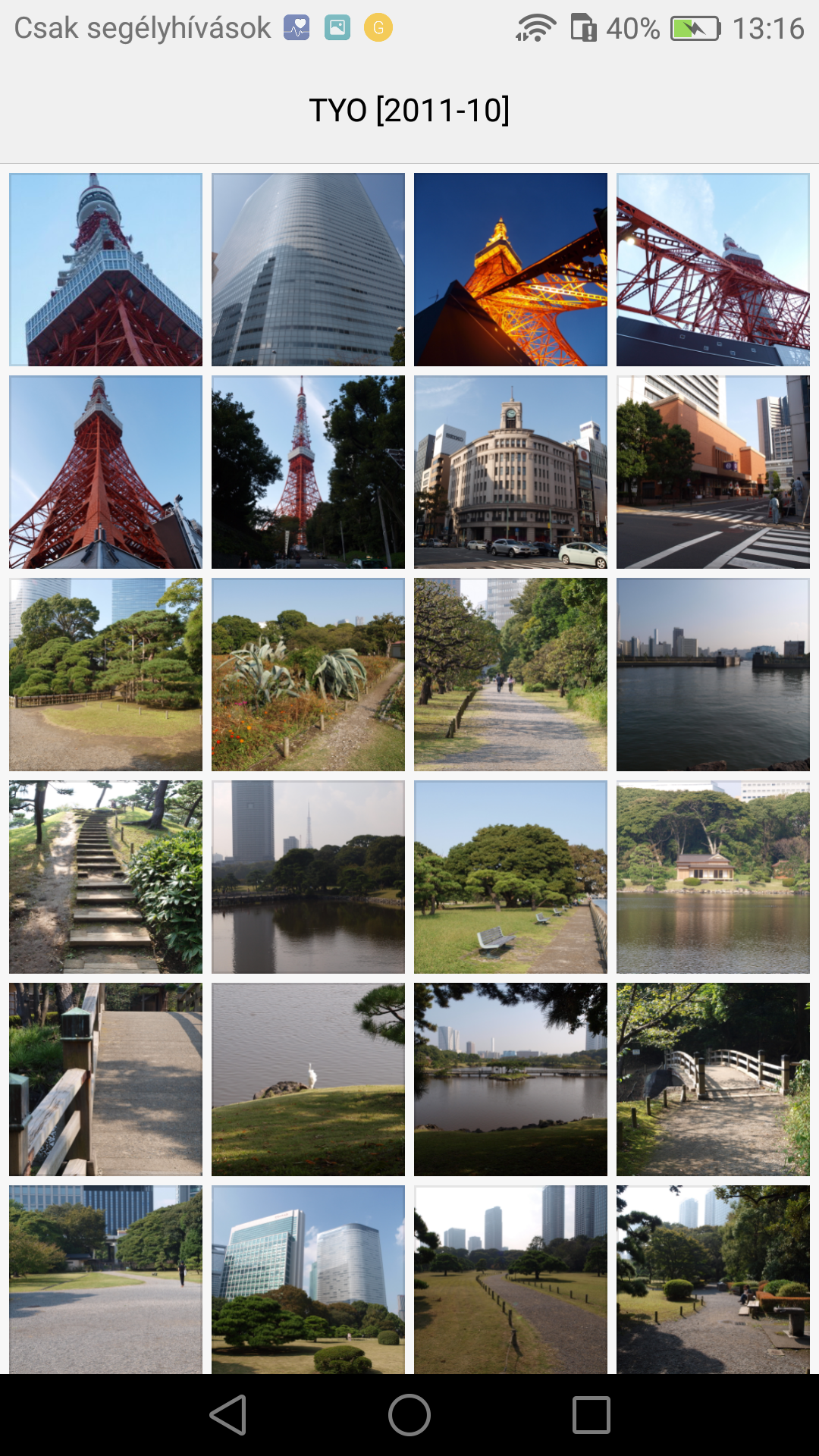This screenshot has height=1456, width=819.
Task: Open the stone stairway photo
Action: [105, 877]
